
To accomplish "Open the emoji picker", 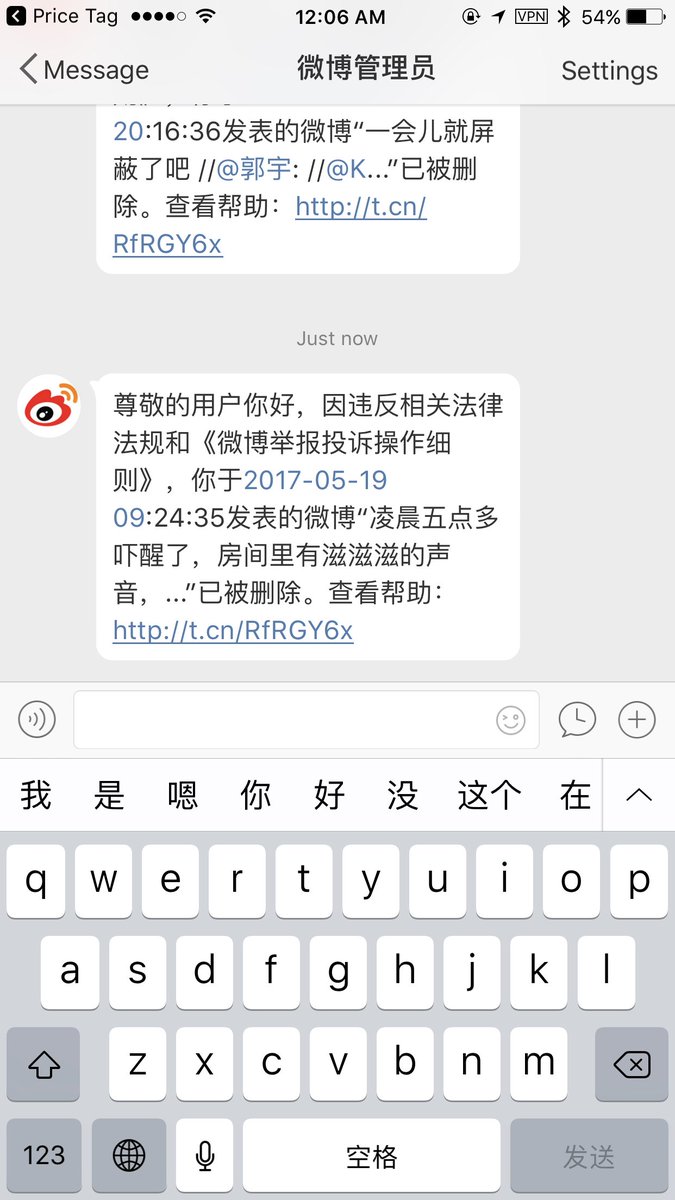I will [511, 720].
